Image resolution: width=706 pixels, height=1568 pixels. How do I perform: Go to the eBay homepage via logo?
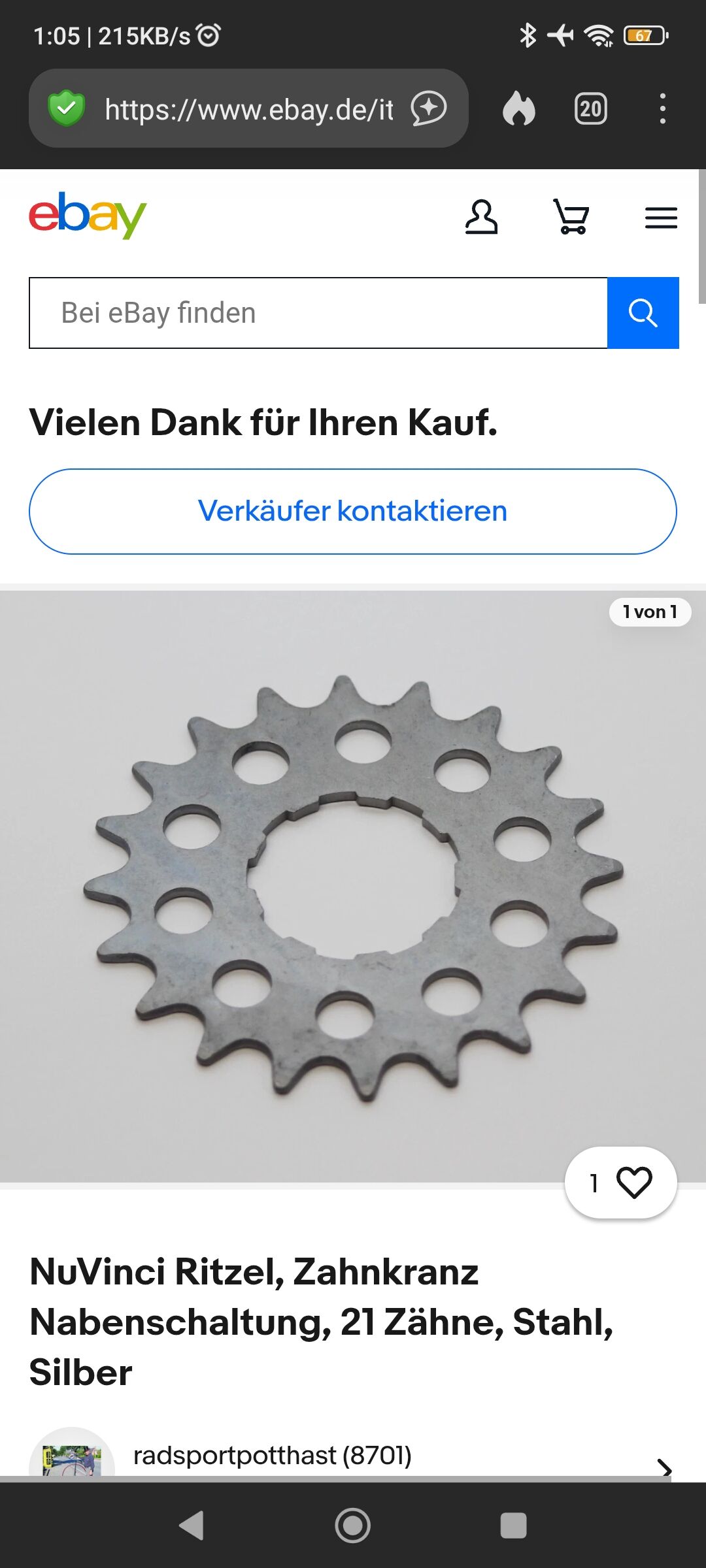(88, 215)
